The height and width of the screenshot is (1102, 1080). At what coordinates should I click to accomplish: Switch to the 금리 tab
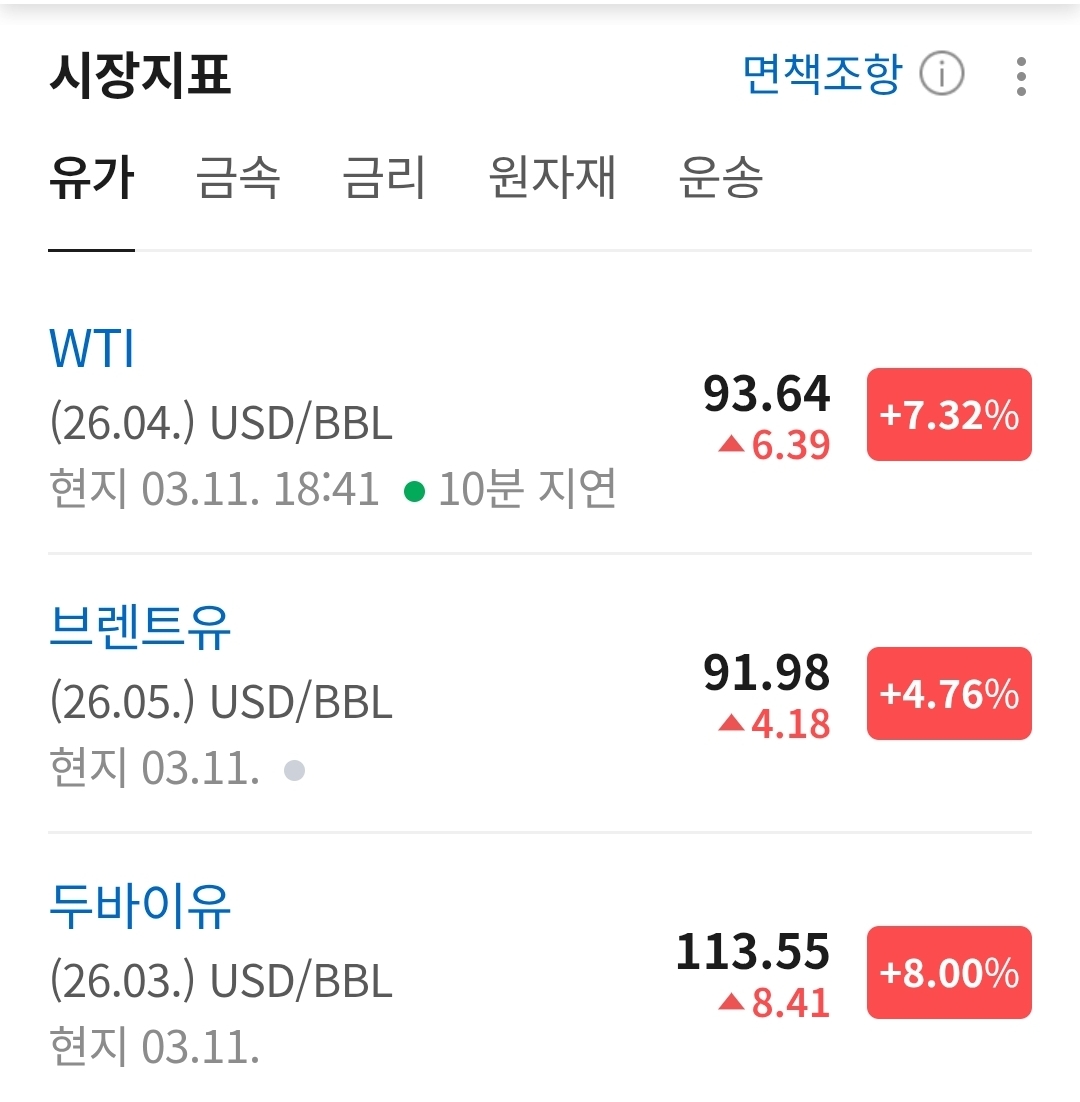pos(384,179)
